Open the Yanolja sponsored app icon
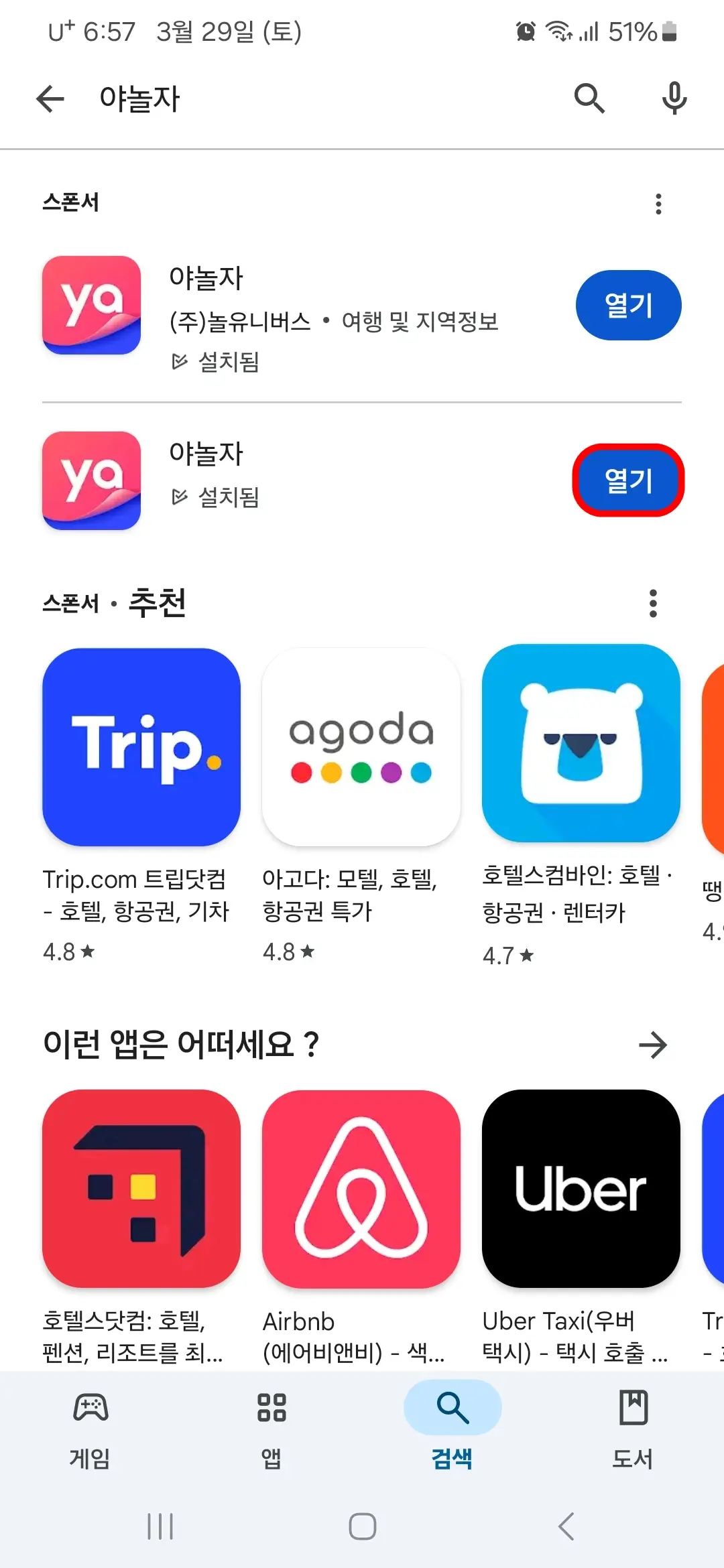The image size is (724, 1568). click(90, 305)
